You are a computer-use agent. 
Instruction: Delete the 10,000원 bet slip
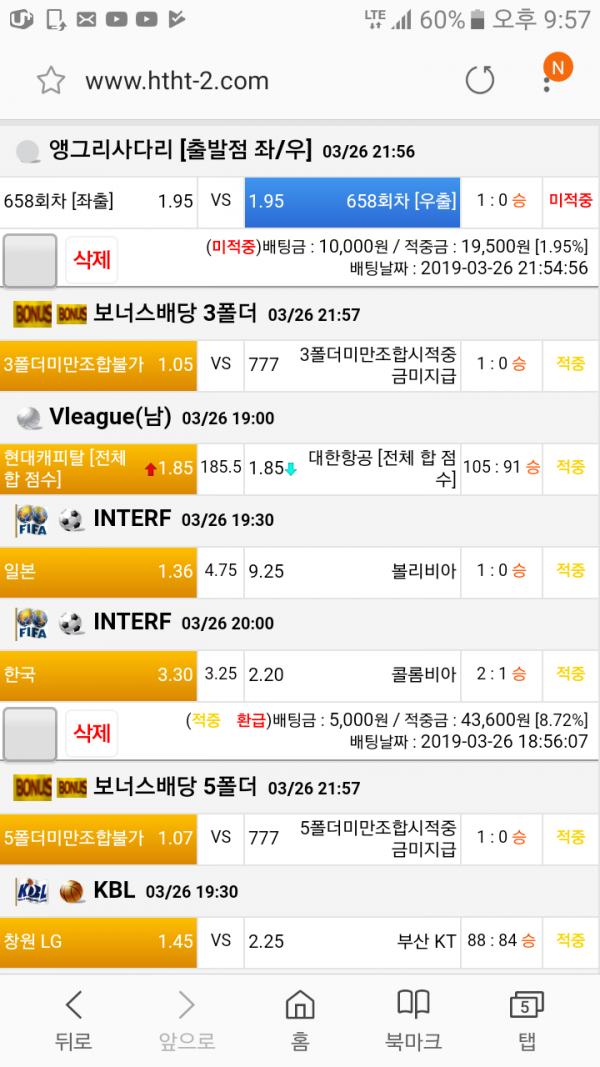[92, 260]
